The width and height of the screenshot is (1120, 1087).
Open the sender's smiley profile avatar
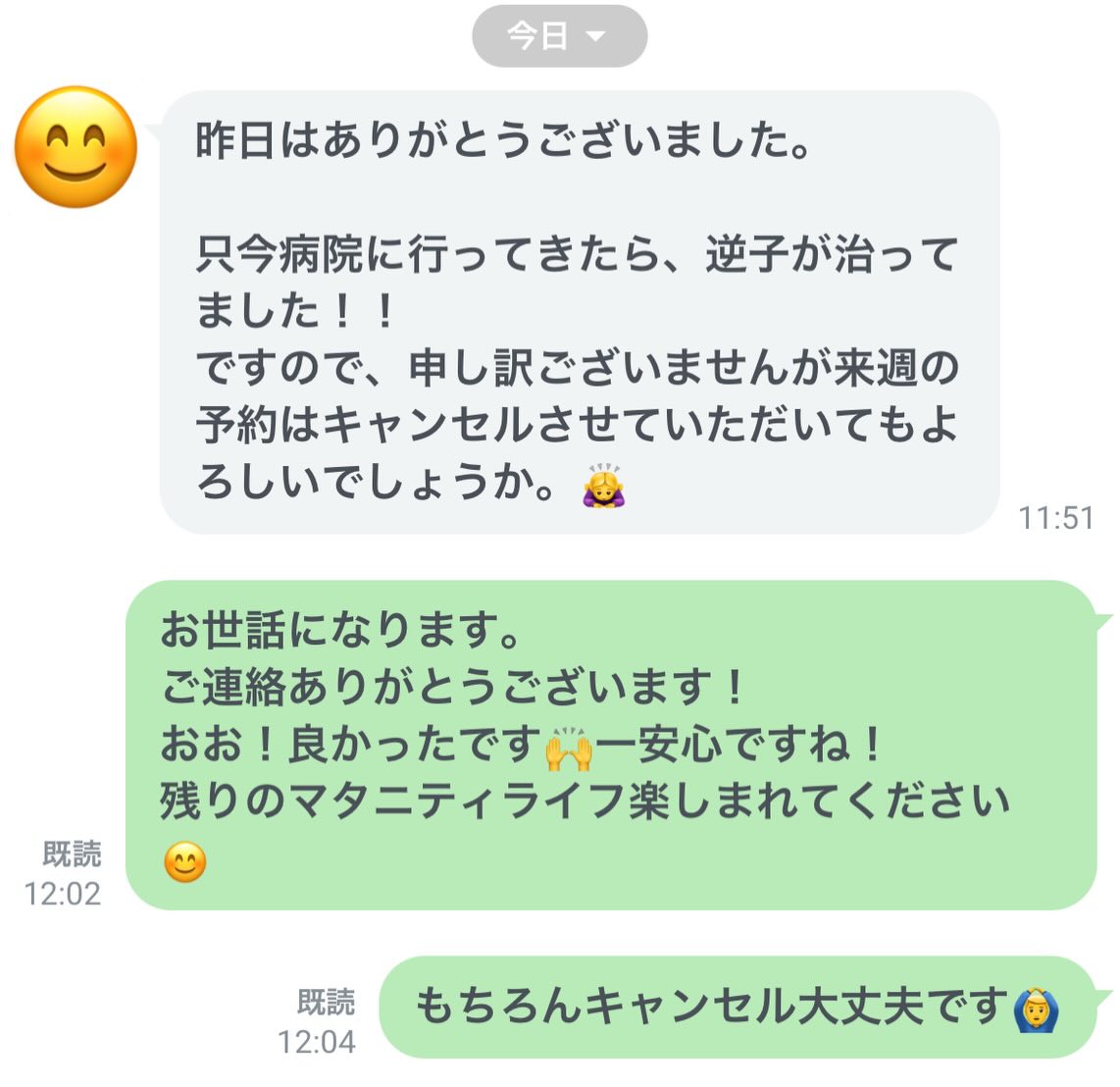point(76,147)
